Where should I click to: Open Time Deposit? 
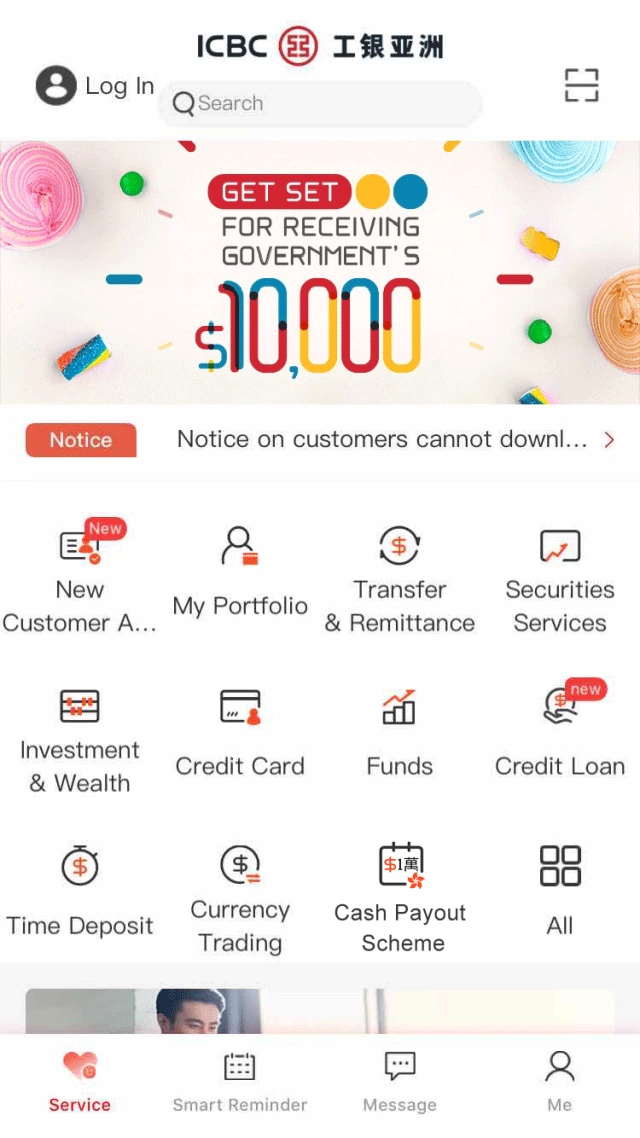80,896
